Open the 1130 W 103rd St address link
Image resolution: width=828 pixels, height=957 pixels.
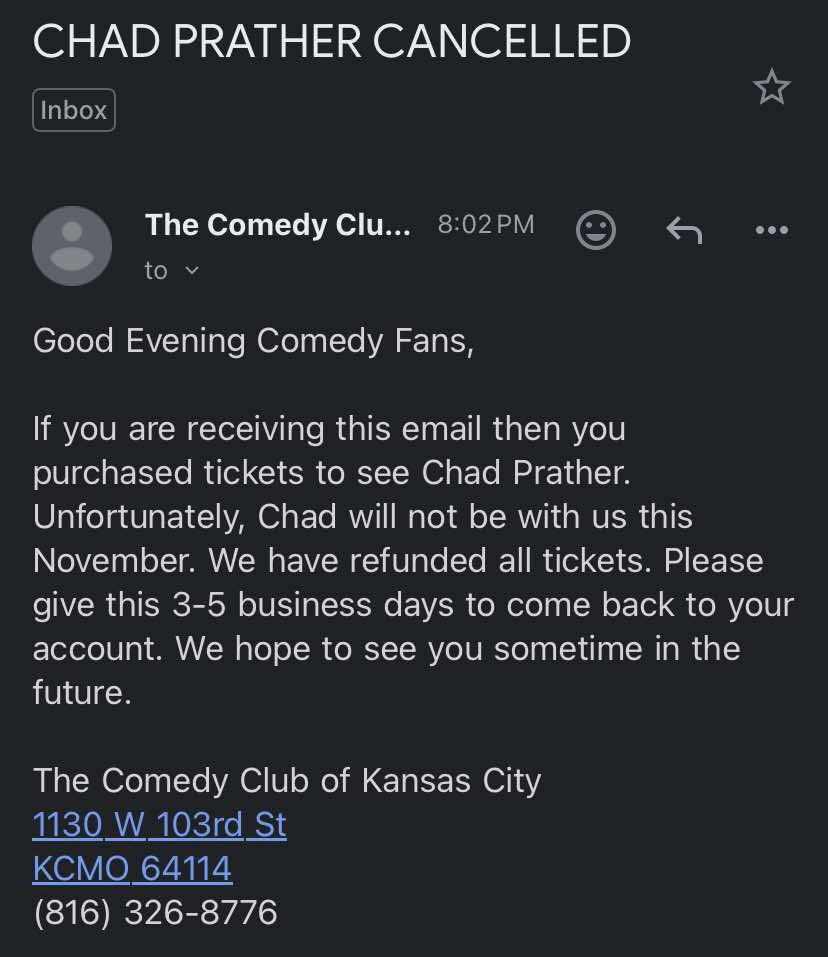(x=160, y=825)
